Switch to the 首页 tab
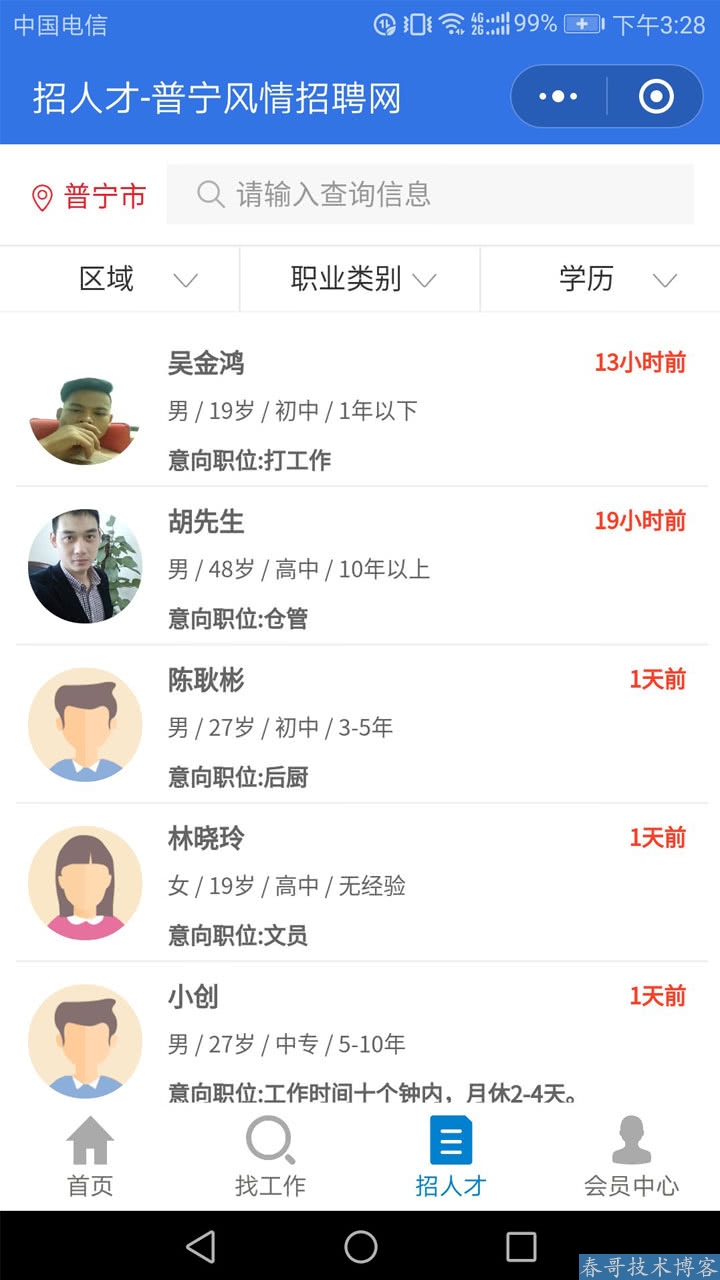This screenshot has height=1280, width=720. pyautogui.click(x=90, y=1157)
